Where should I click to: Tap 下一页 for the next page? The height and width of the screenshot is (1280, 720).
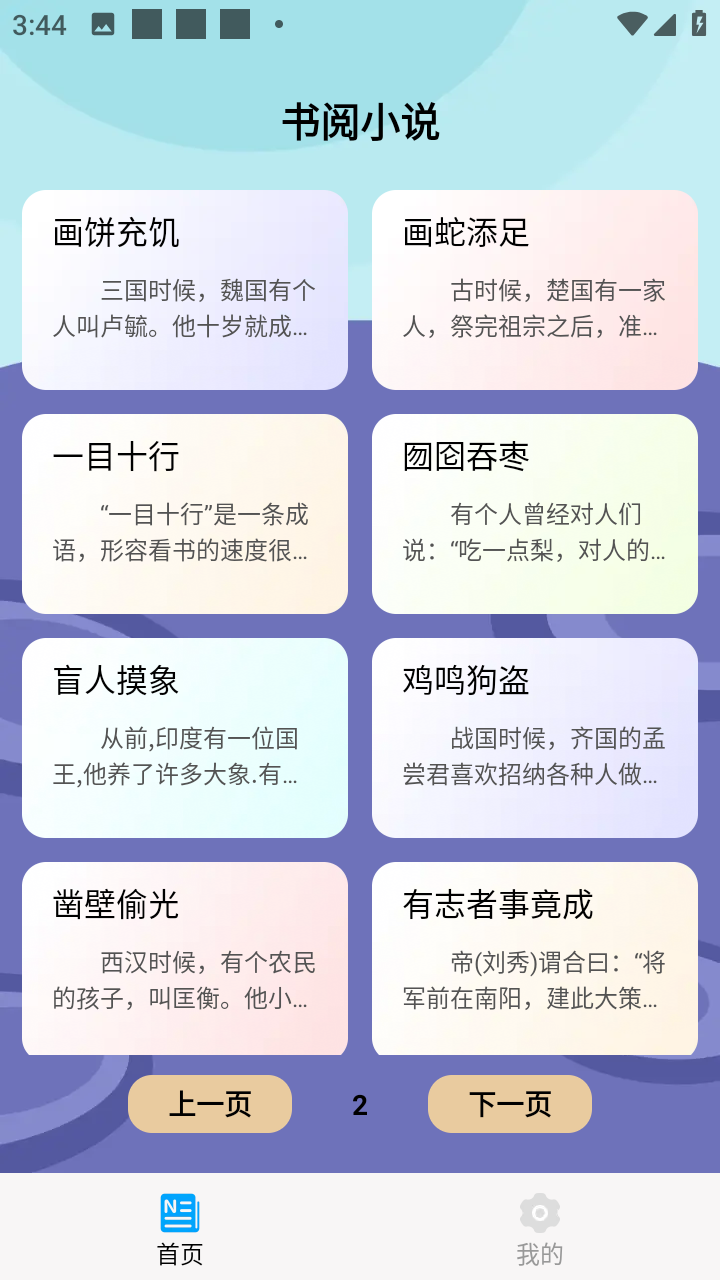click(510, 1104)
